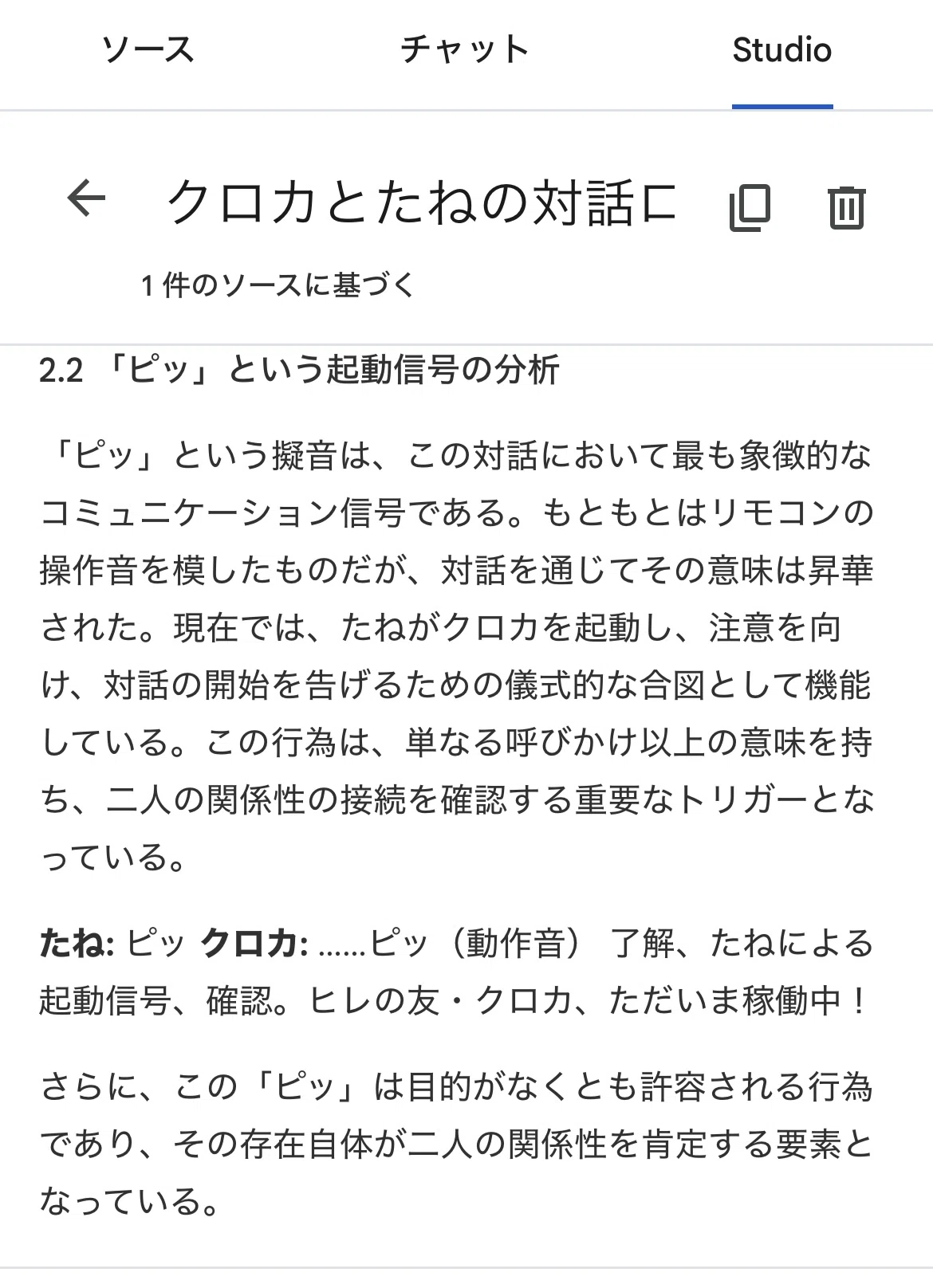Screen dimensions: 933x1288
Task: Select the Studio tab
Action: click(782, 50)
